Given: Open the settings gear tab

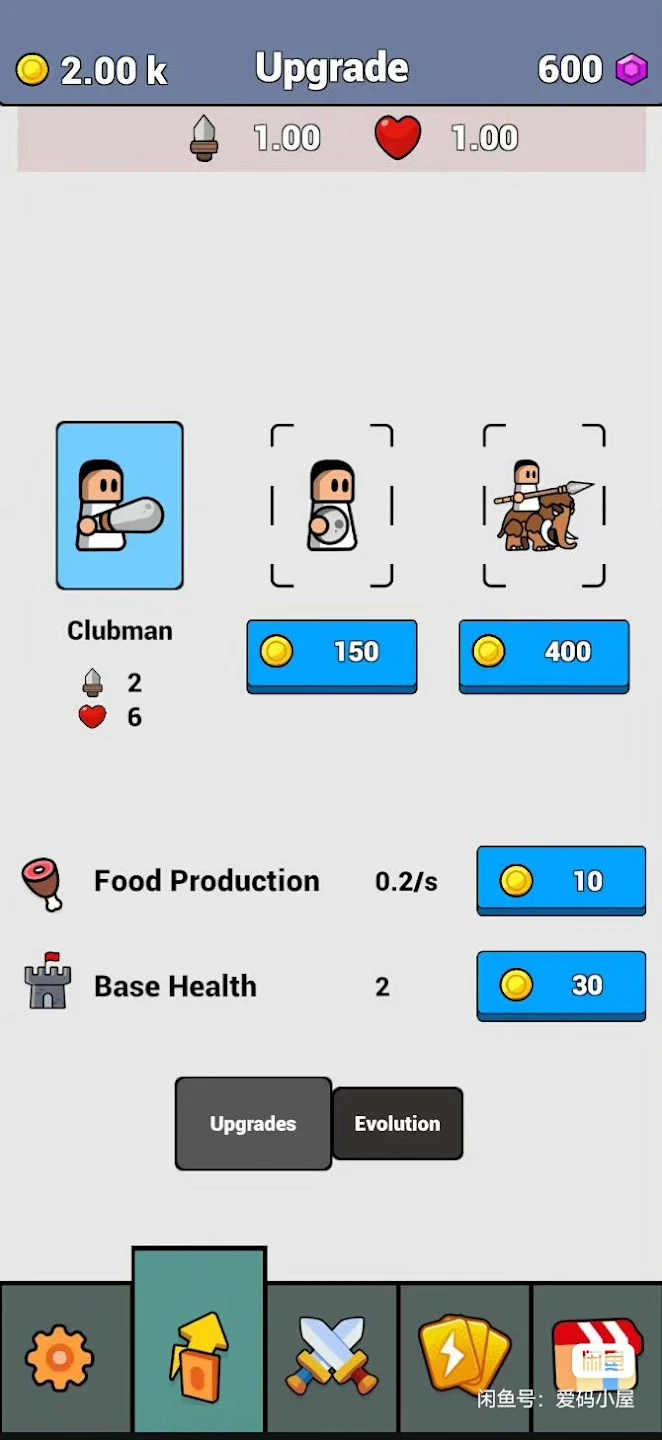Looking at the screenshot, I should 60,1358.
